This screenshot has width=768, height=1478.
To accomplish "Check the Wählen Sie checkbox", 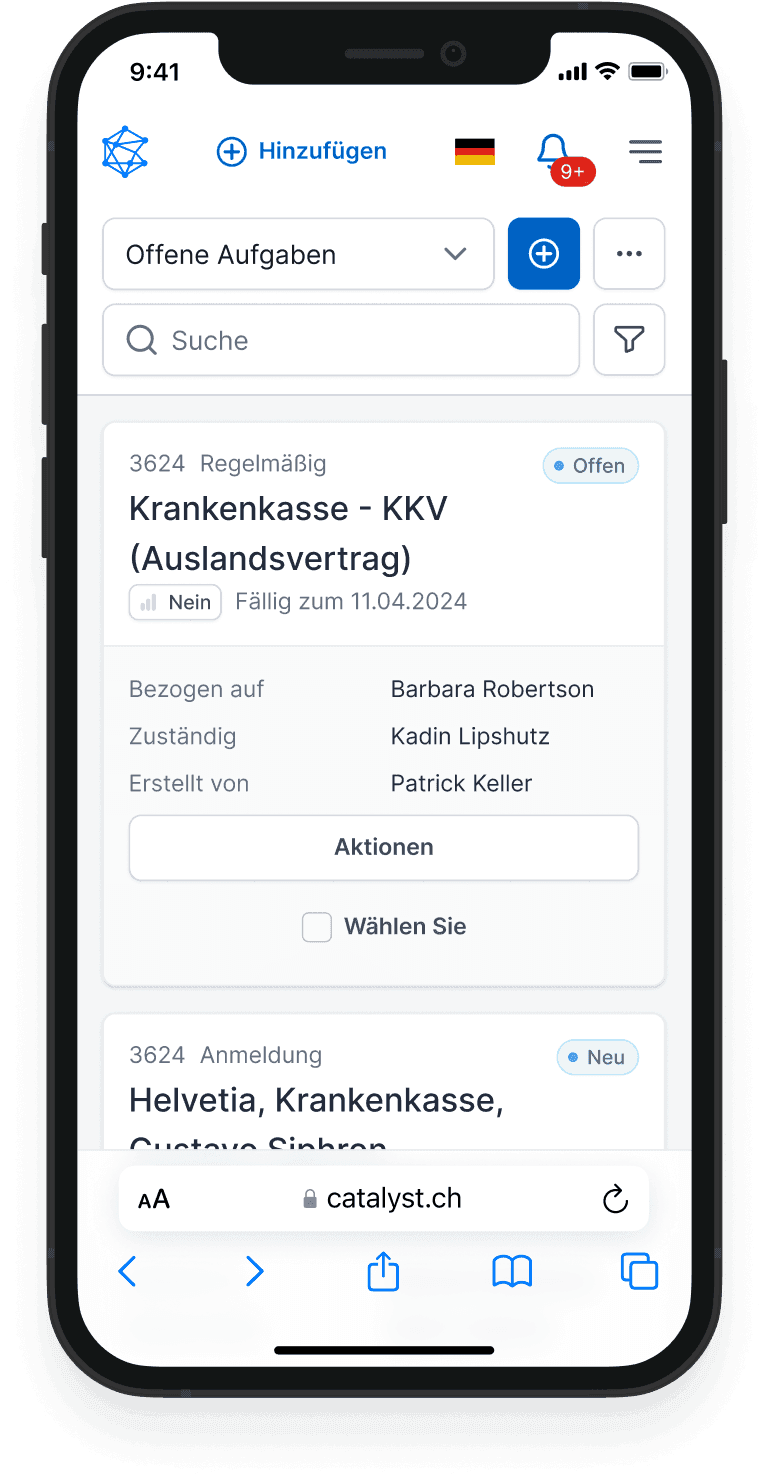I will pos(317,927).
